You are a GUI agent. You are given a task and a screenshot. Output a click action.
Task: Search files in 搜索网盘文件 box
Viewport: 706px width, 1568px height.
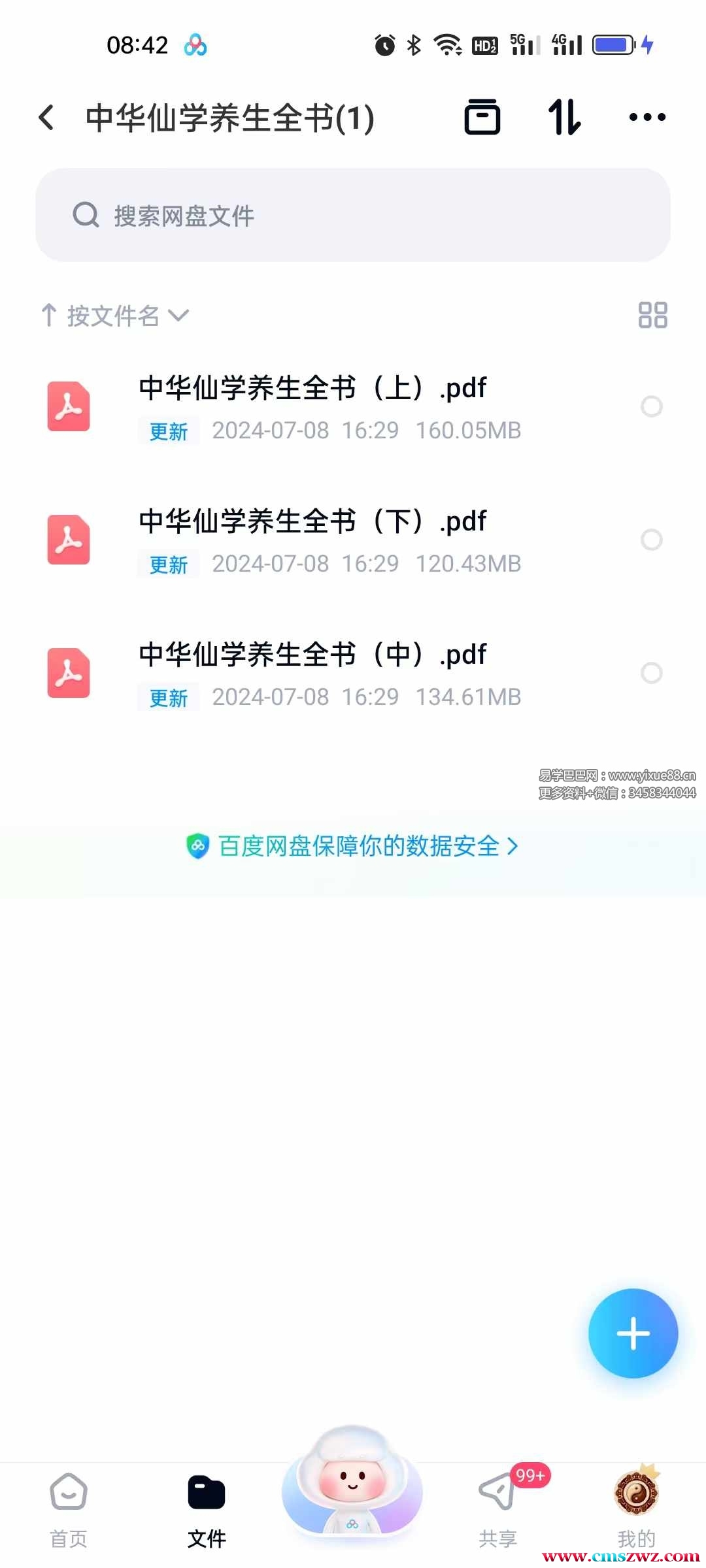point(353,215)
